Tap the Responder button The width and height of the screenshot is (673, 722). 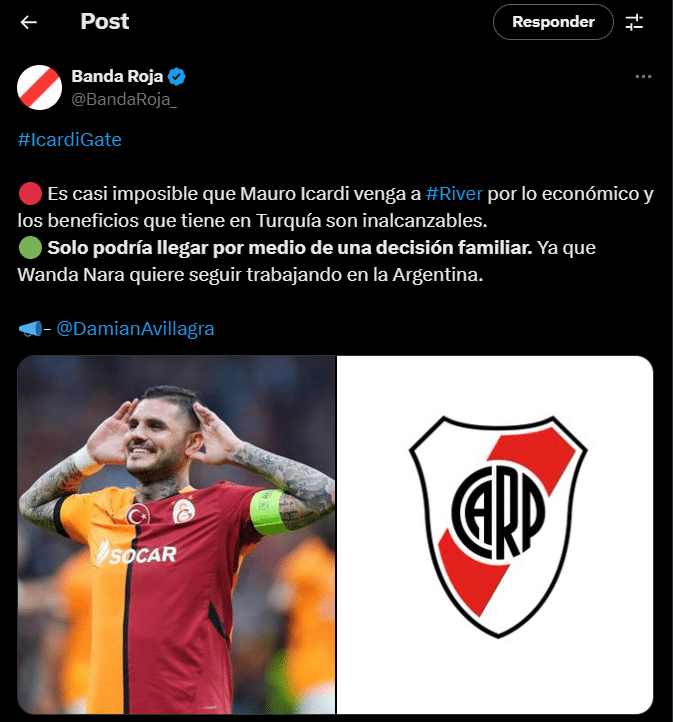tap(553, 22)
